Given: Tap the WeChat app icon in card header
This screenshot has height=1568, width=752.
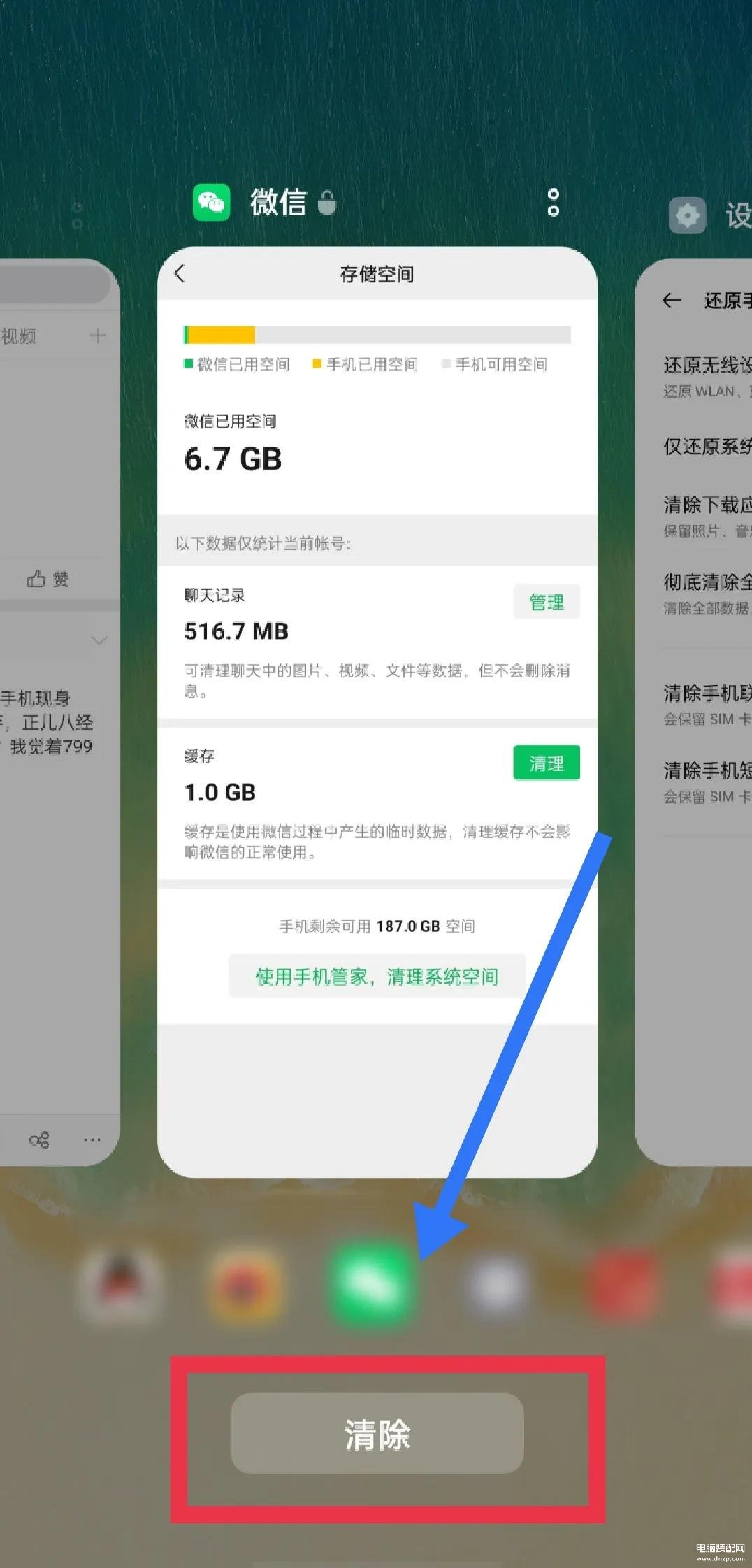Looking at the screenshot, I should (212, 203).
